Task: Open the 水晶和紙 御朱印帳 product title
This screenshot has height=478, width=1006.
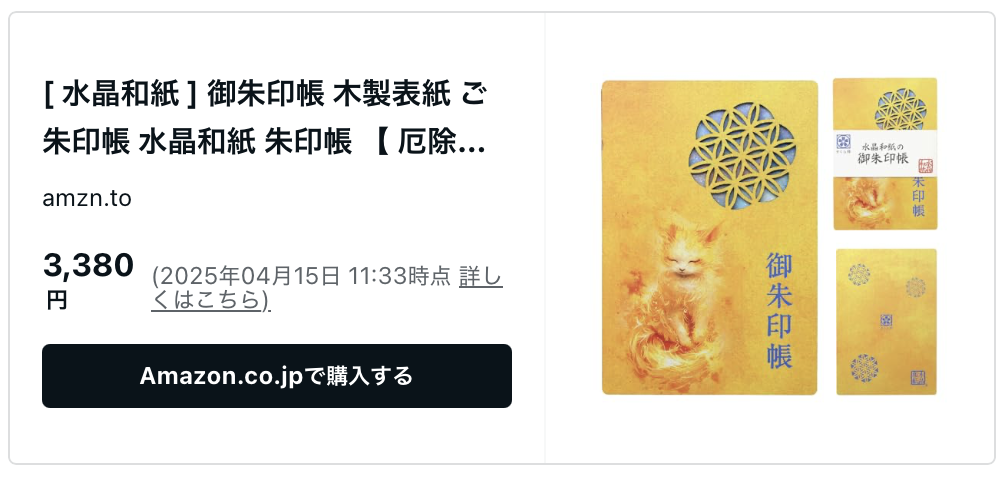Action: [265, 119]
